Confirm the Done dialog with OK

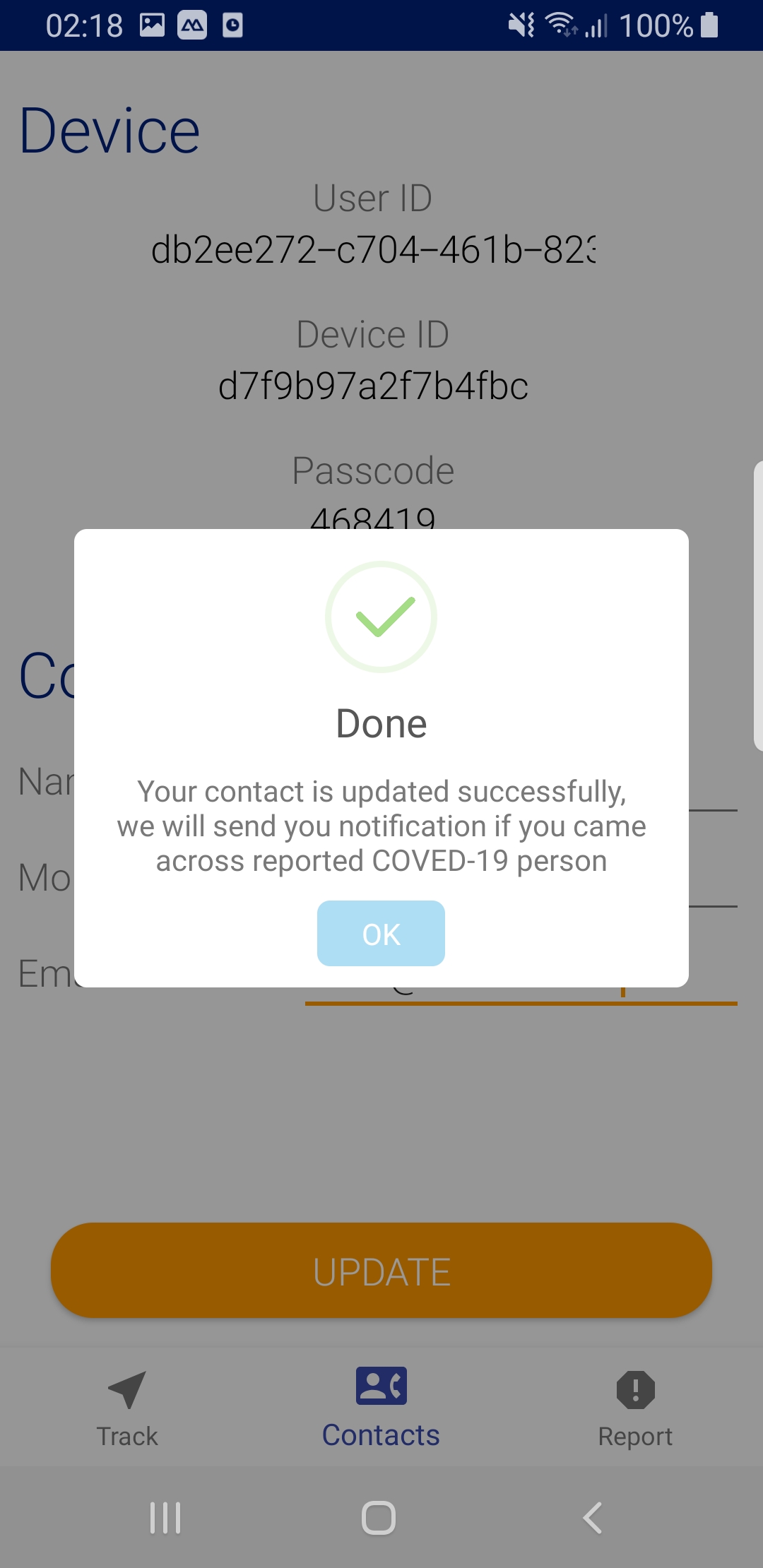click(381, 933)
